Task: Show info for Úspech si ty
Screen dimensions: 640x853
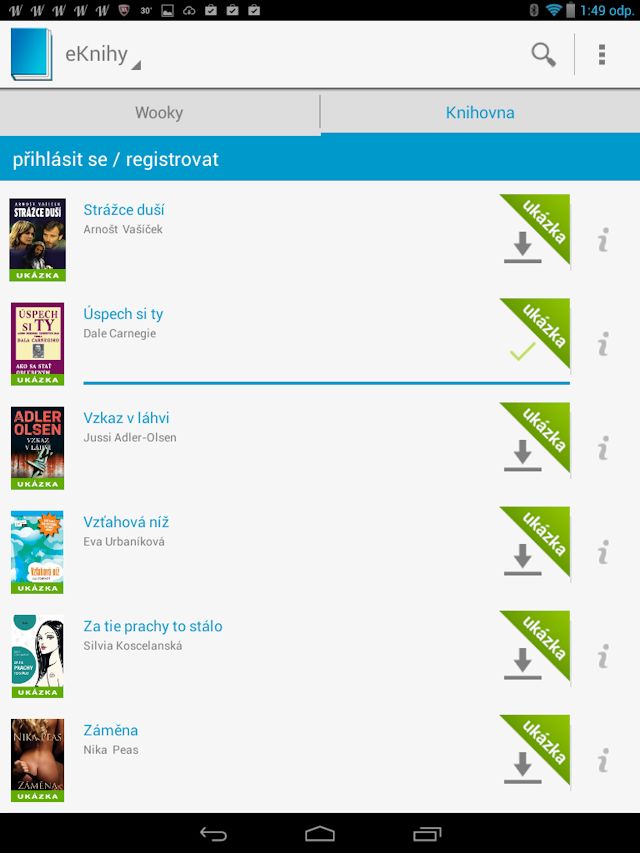Action: click(603, 344)
